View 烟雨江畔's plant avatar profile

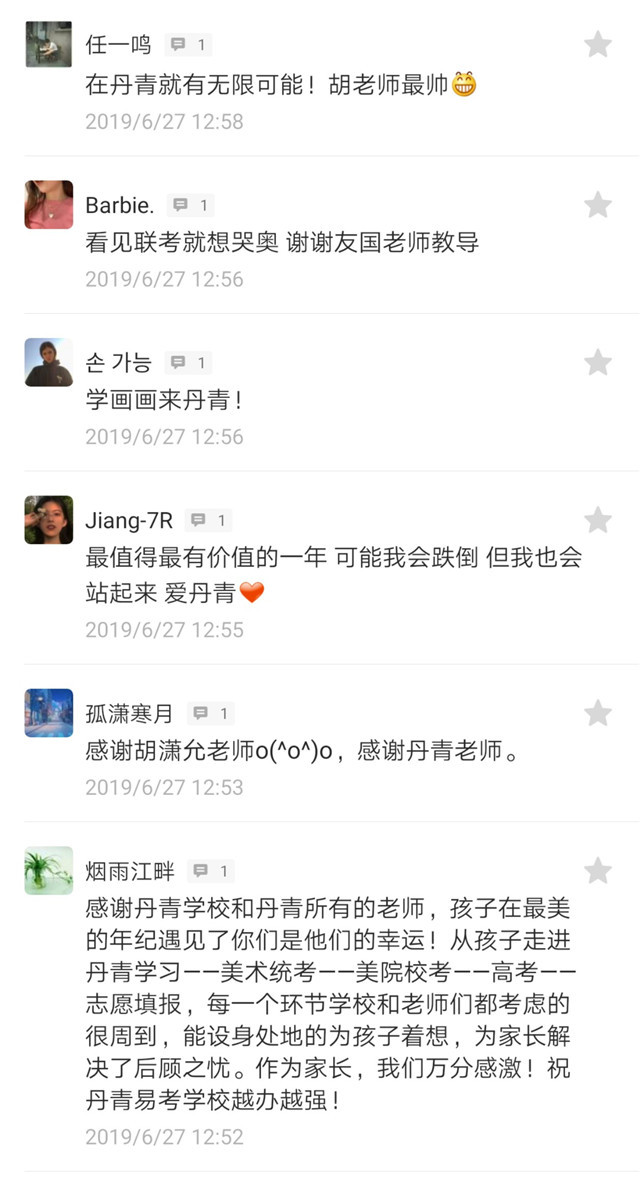48,871
